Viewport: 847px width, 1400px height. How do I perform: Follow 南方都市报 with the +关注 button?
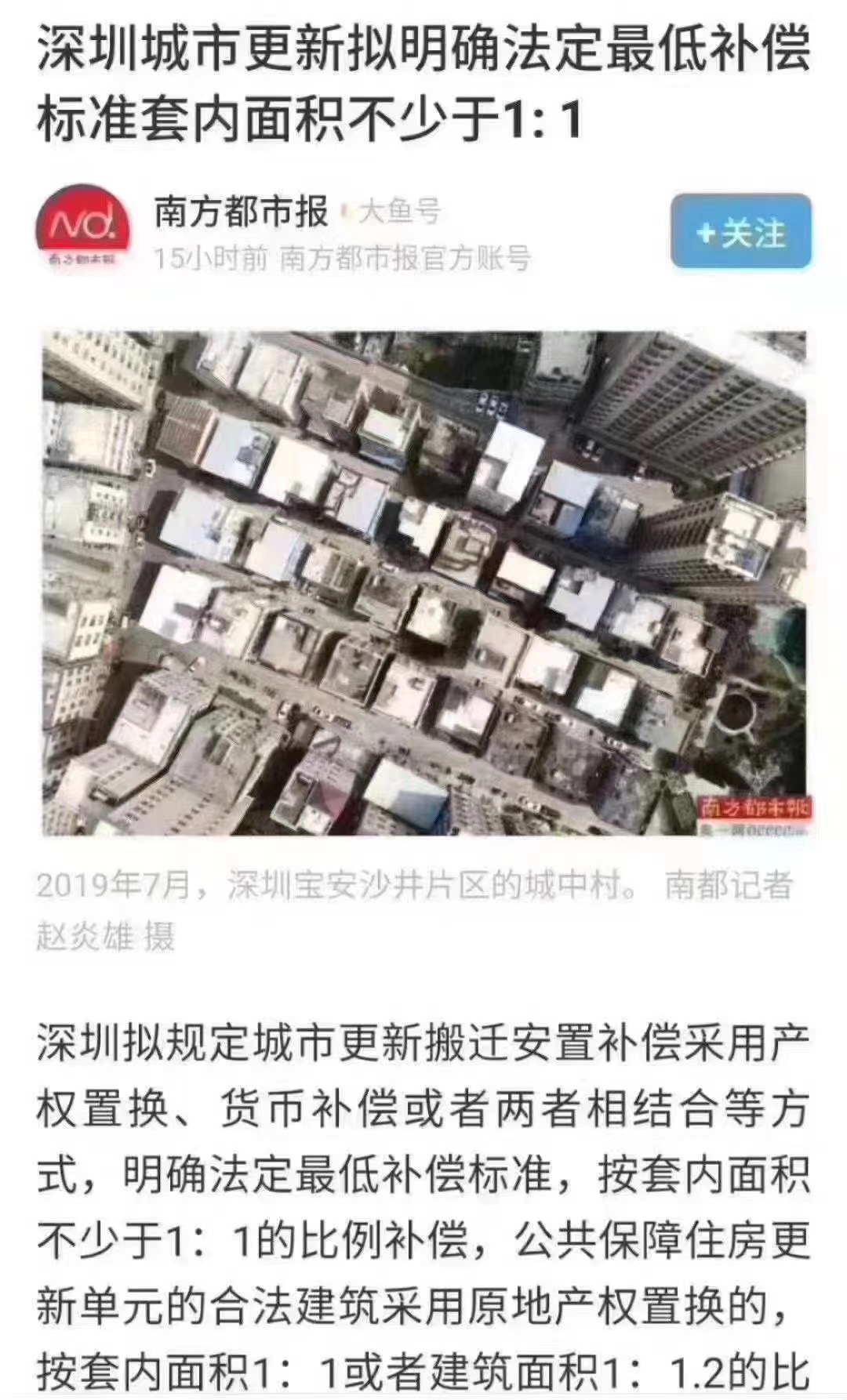pos(740,232)
